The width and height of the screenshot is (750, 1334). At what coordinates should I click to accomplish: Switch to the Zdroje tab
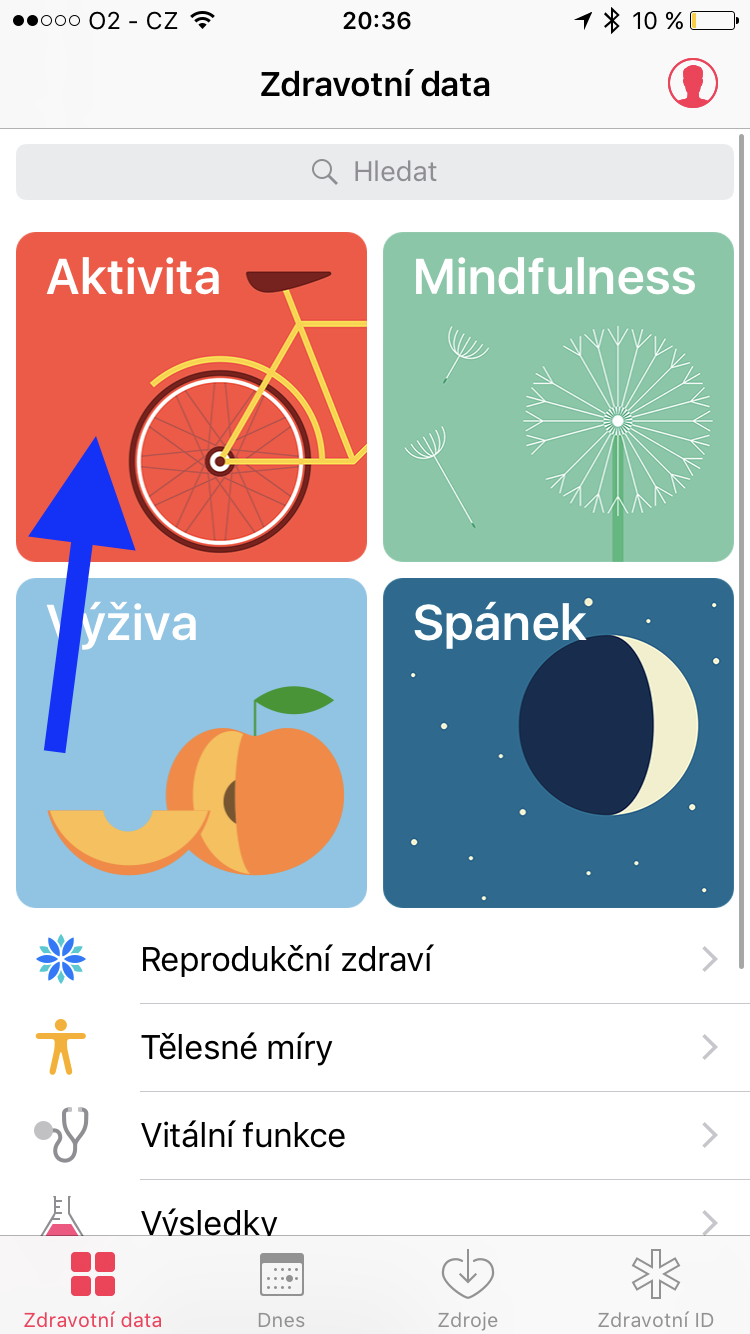click(468, 1288)
